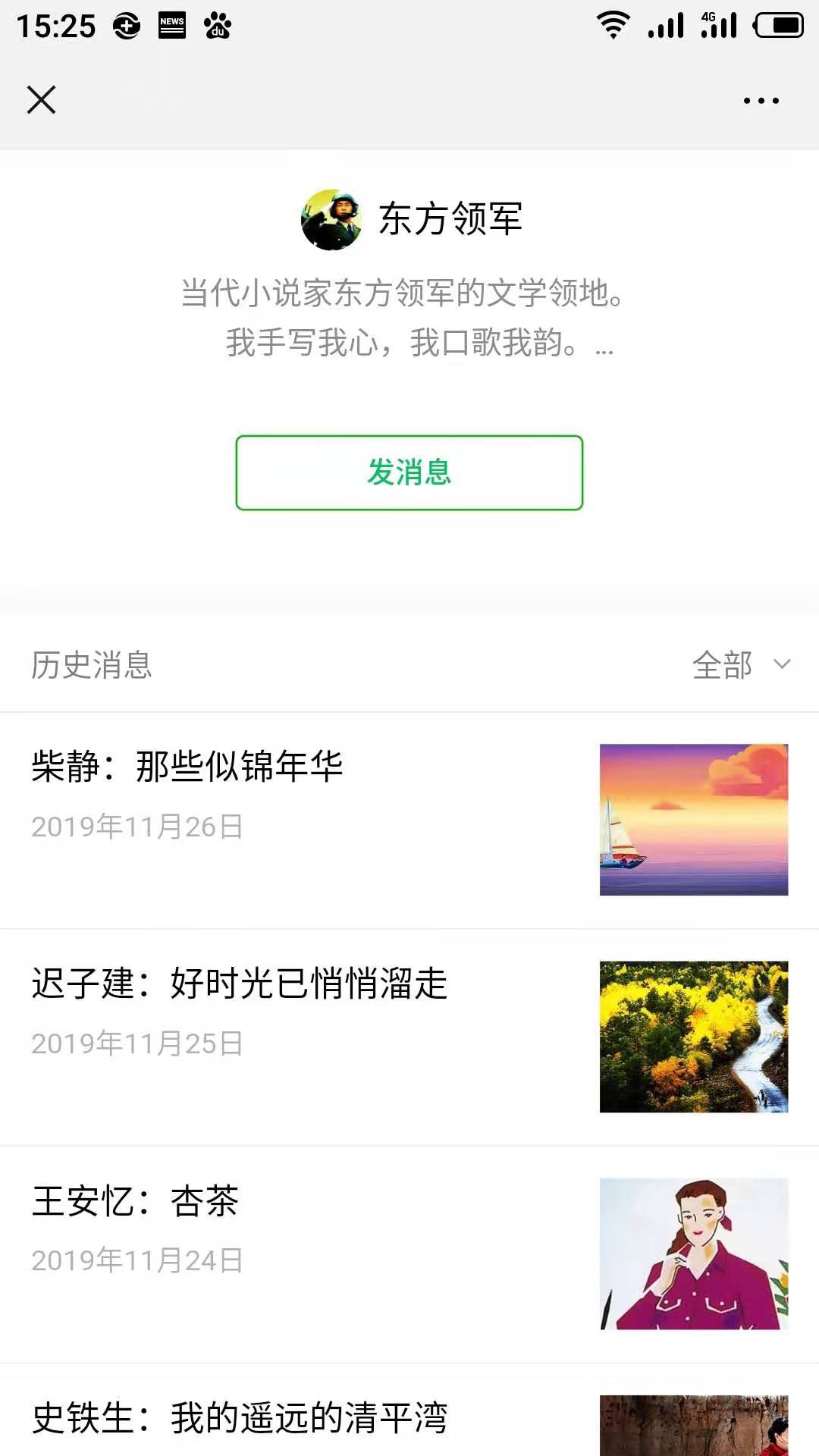This screenshot has width=819, height=1456.
Task: Tap the 发消息 button
Action: click(409, 472)
